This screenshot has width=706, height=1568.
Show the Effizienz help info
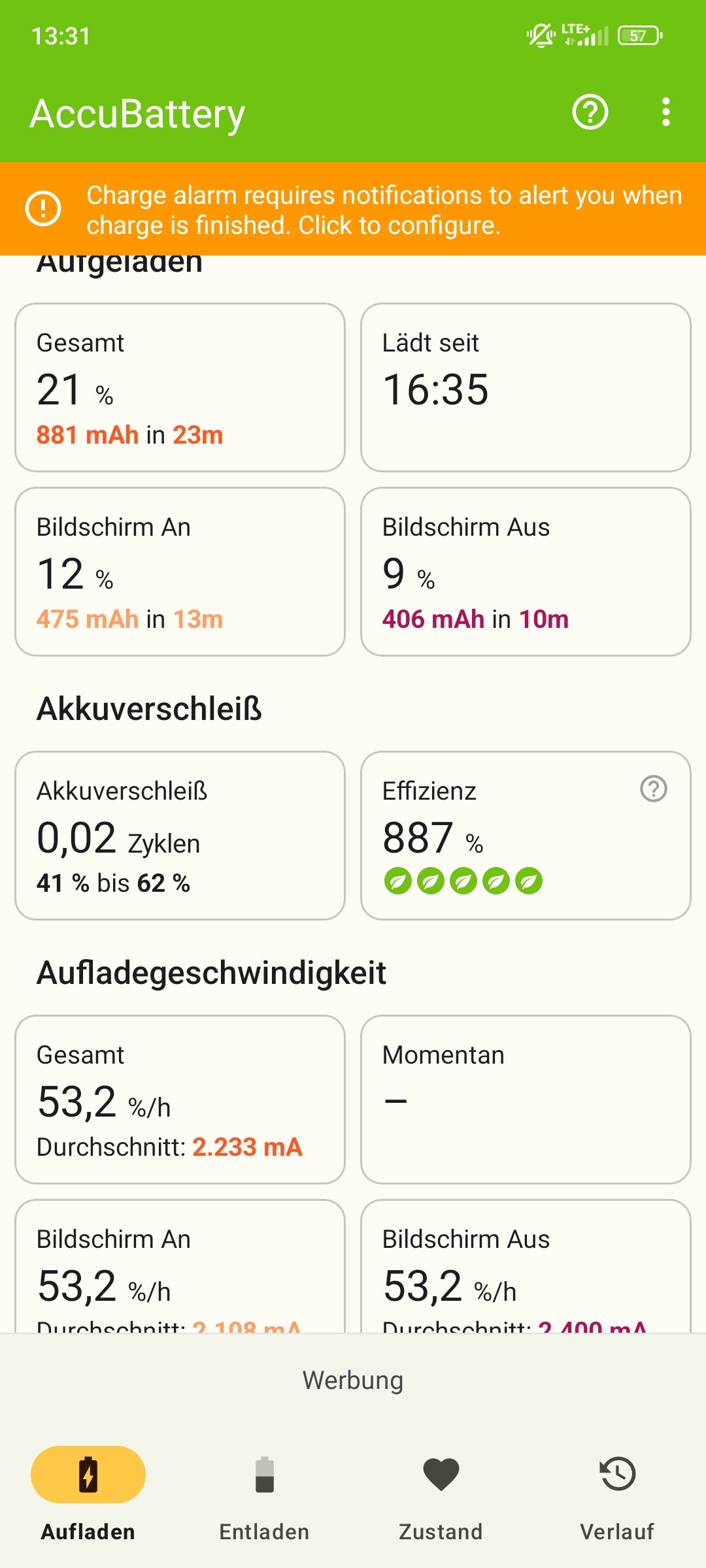[653, 789]
